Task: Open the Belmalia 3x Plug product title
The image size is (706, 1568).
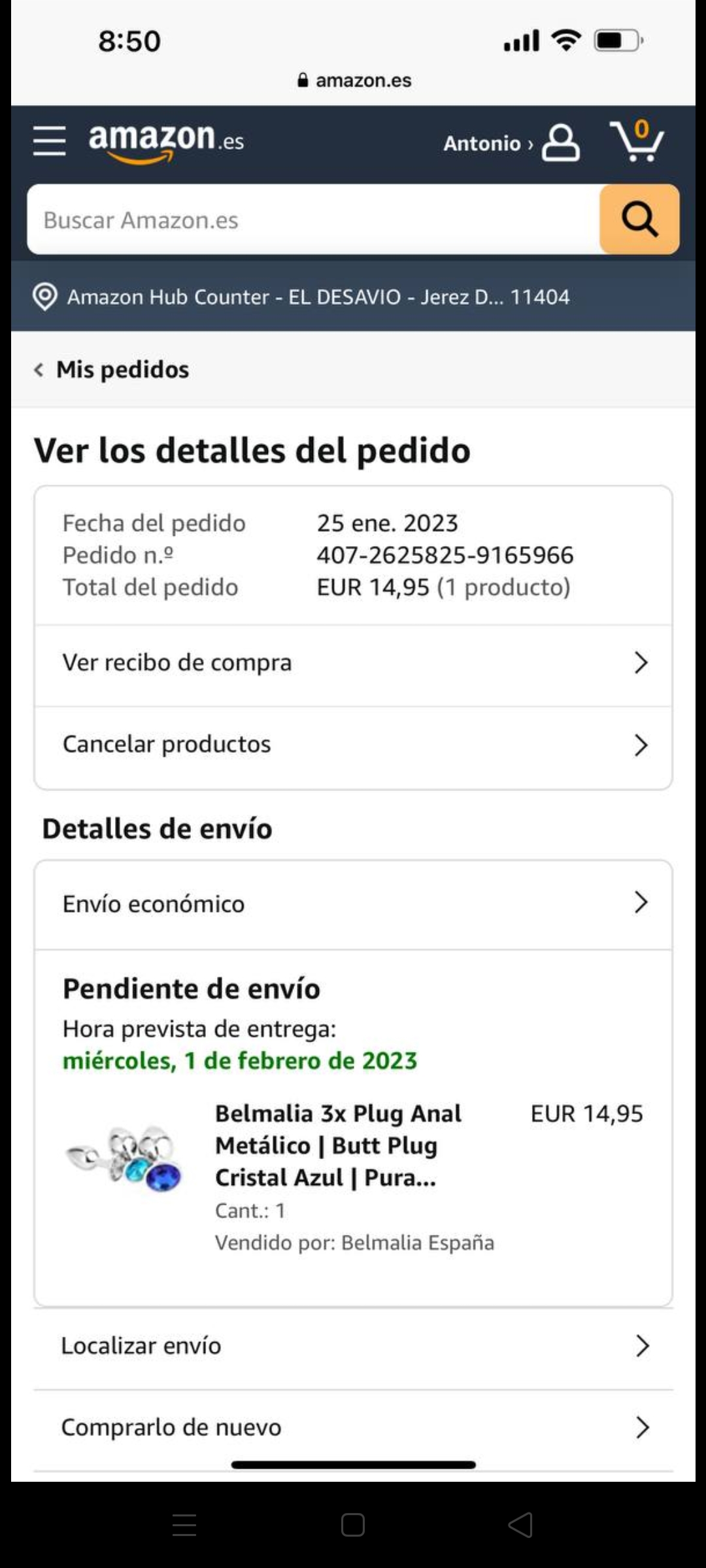Action: [339, 1146]
